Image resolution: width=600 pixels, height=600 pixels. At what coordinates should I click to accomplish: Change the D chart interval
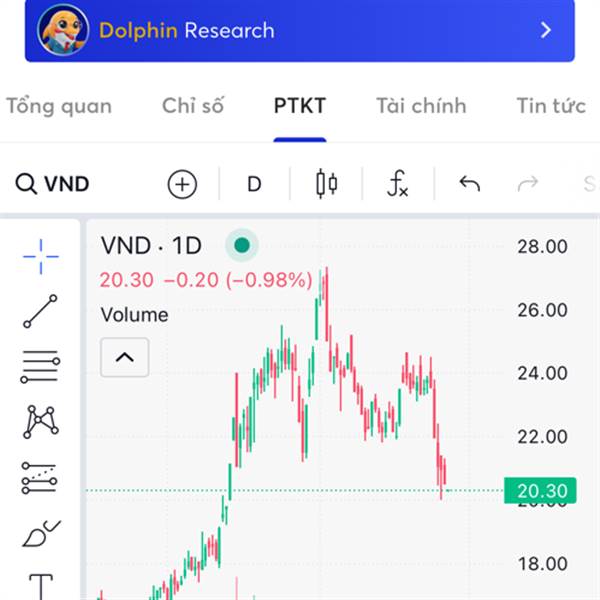(x=254, y=184)
